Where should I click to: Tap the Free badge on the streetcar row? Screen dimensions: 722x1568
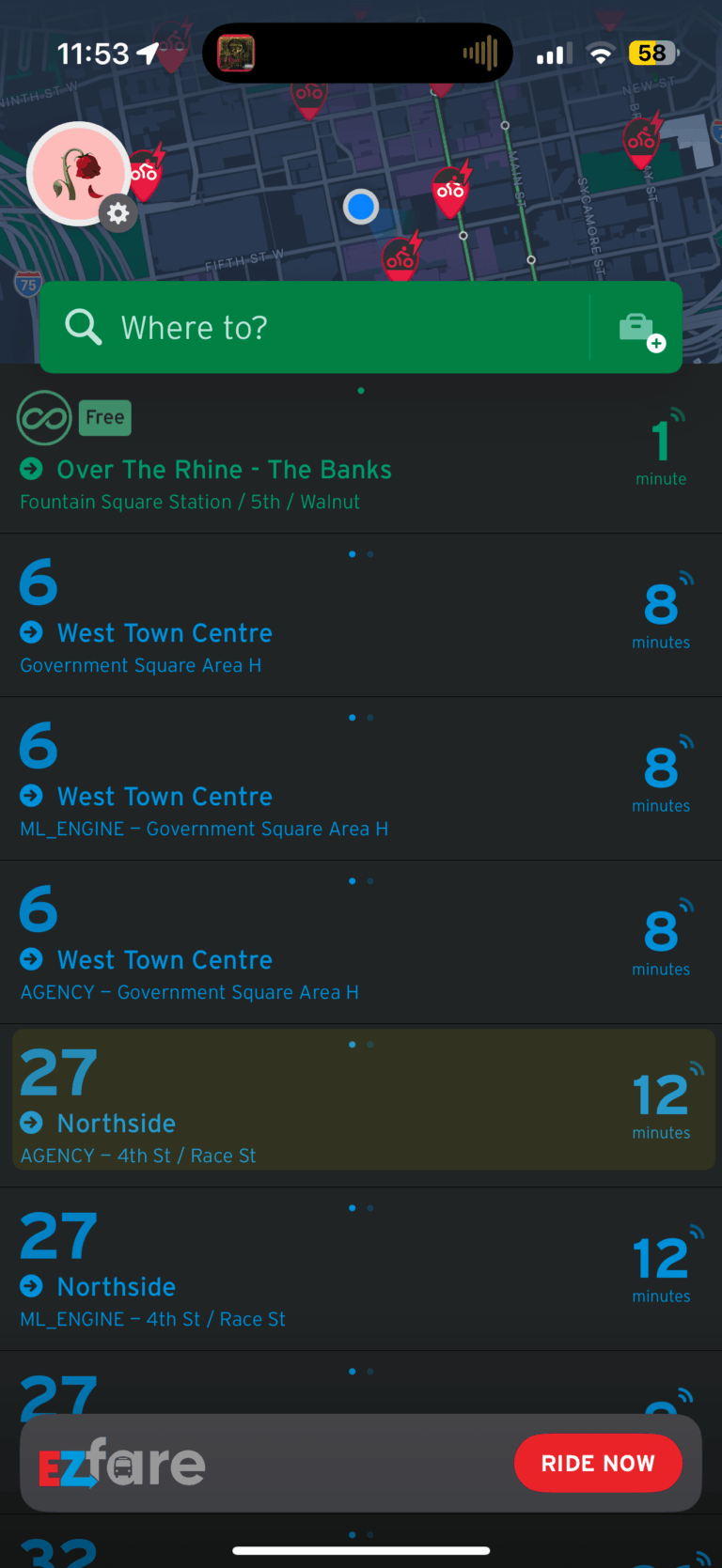104,417
